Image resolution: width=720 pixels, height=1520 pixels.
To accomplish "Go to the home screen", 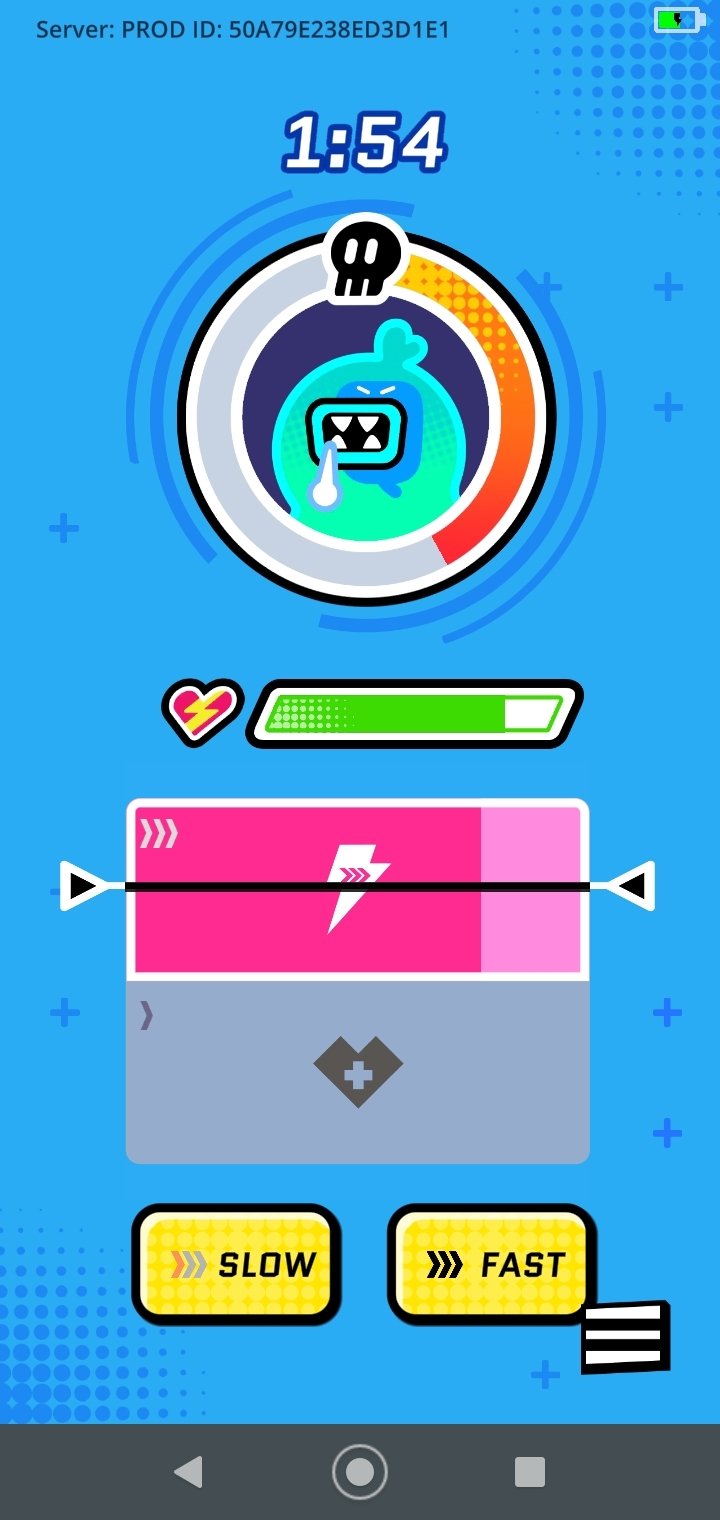I will pyautogui.click(x=360, y=1472).
